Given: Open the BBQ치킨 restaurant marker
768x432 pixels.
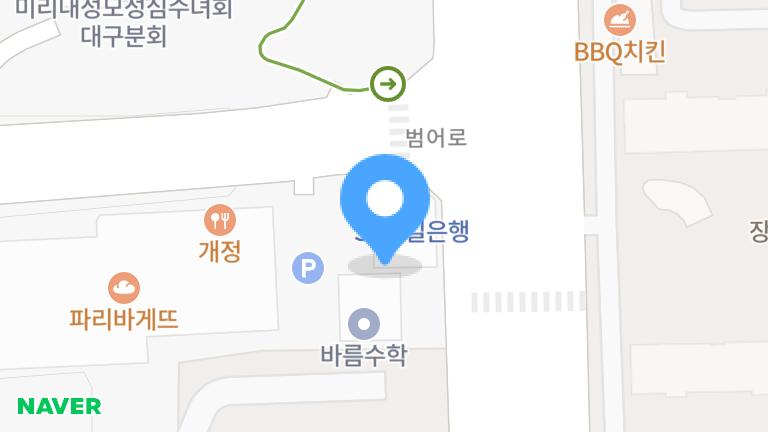Looking at the screenshot, I should pyautogui.click(x=620, y=19).
